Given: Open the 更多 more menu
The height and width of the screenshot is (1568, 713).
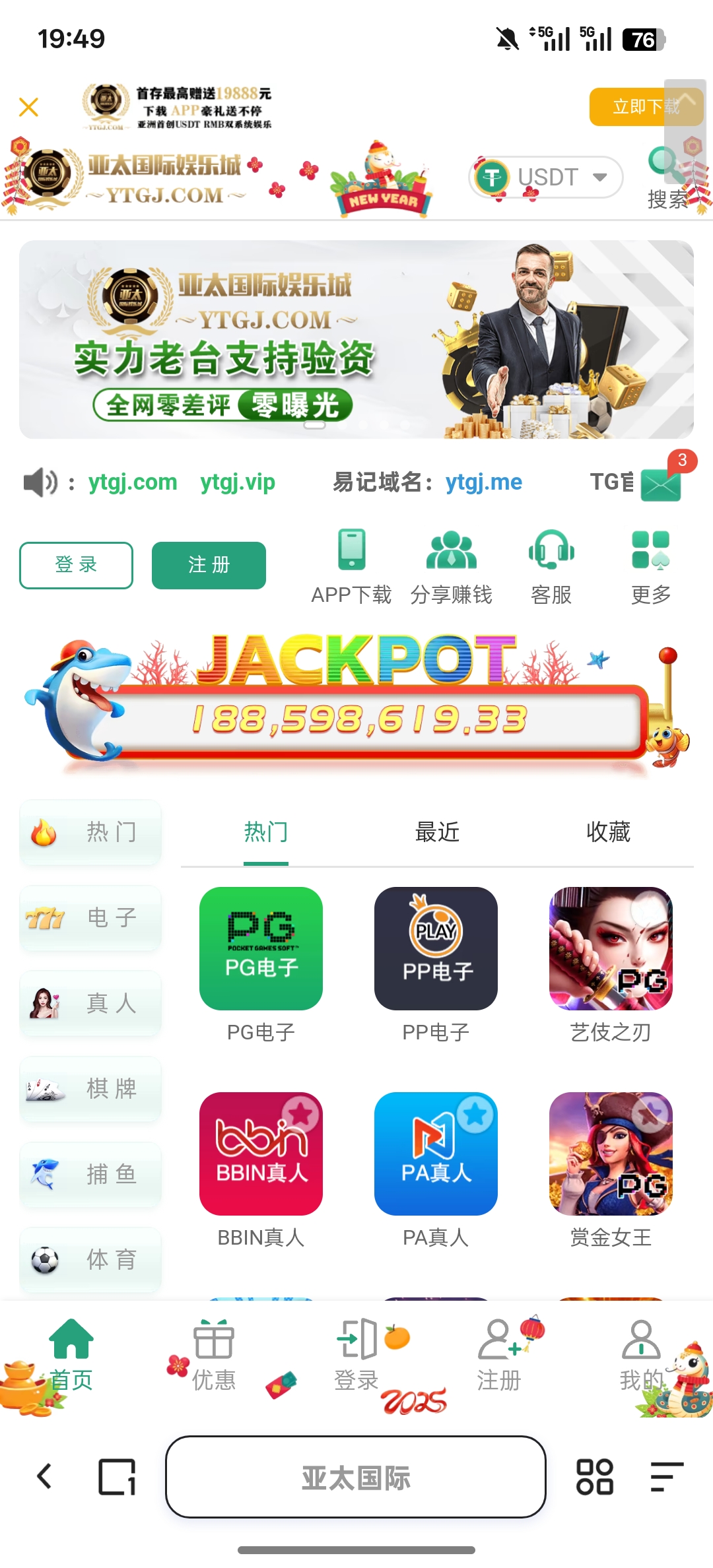Looking at the screenshot, I should point(651,566).
